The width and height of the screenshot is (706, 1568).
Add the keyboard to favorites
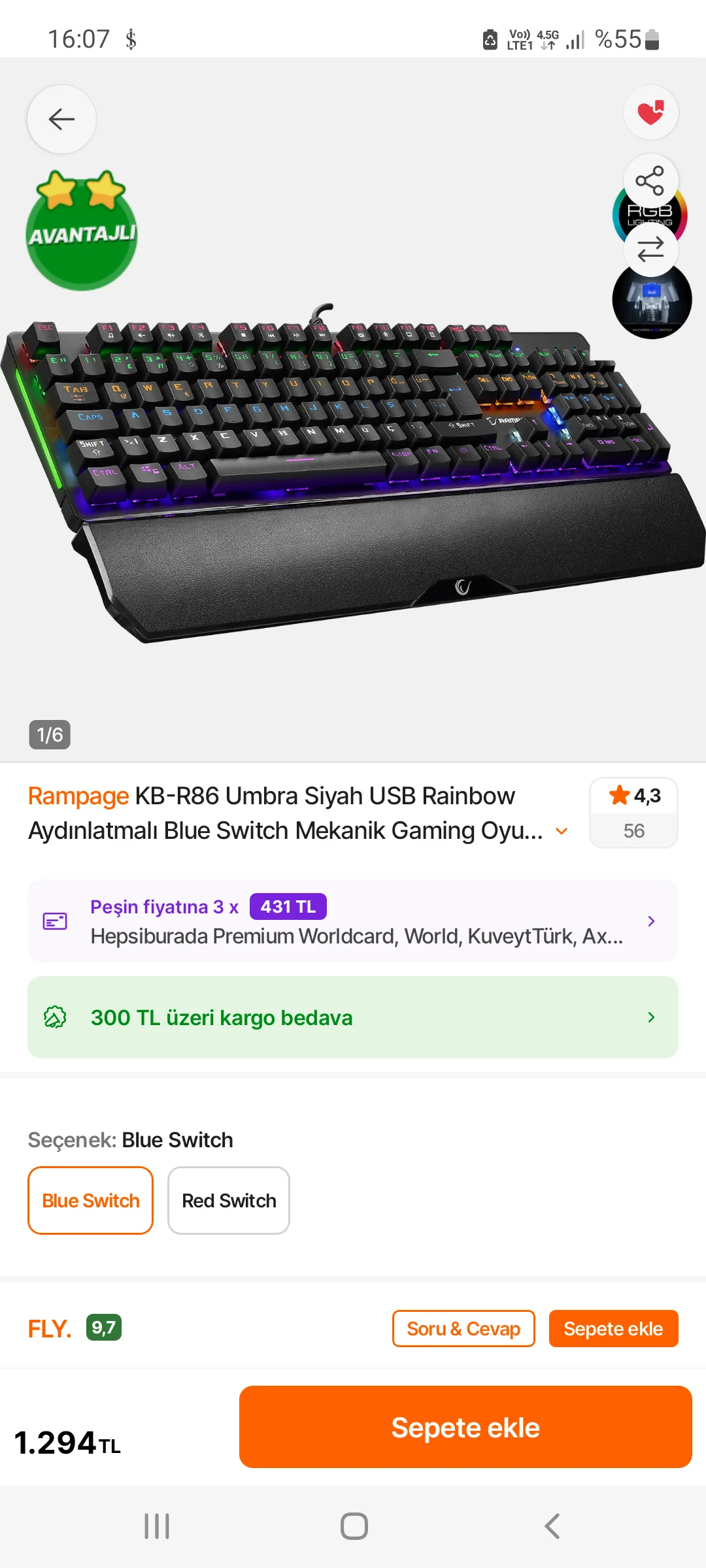click(650, 112)
